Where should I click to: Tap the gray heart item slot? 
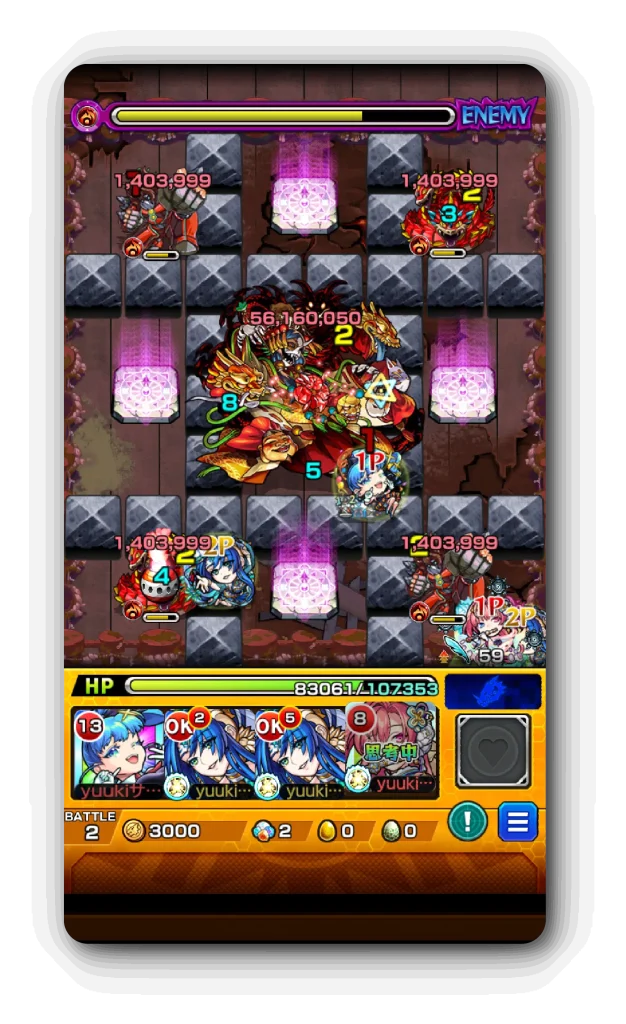pos(493,751)
